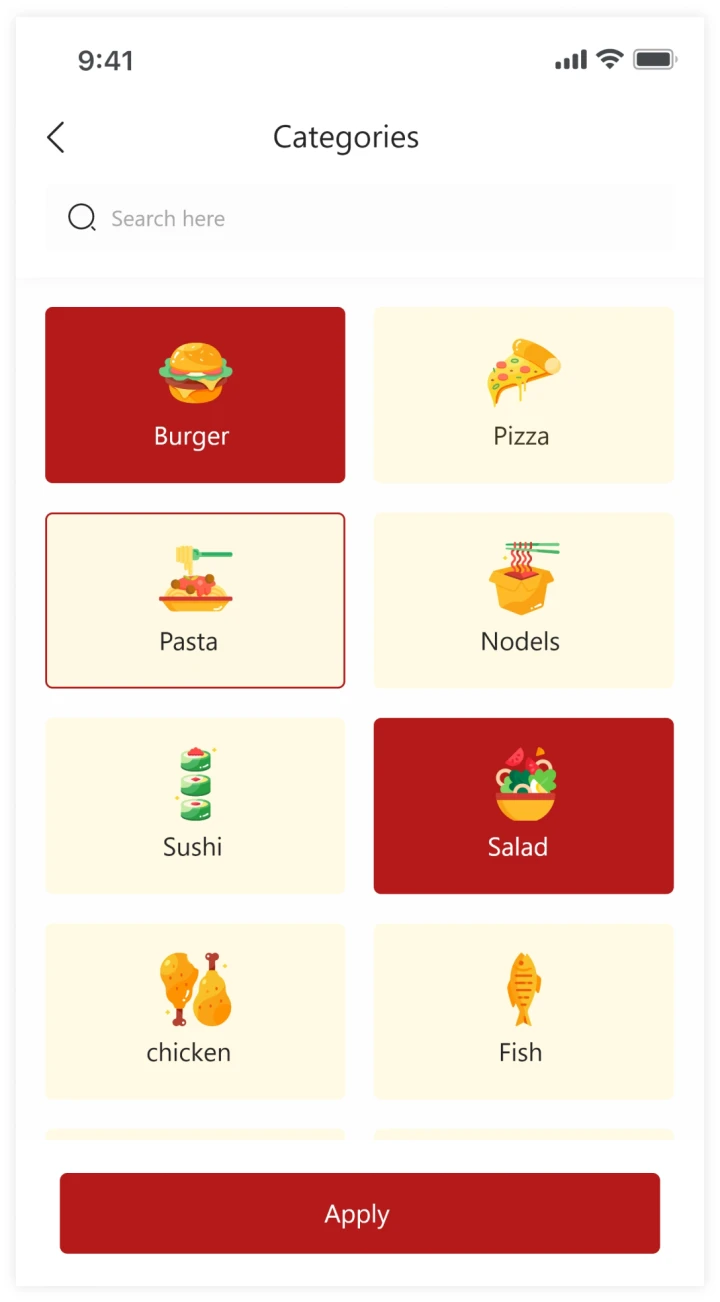Choose the Fish category
This screenshot has width=720, height=1302.
click(x=523, y=1011)
